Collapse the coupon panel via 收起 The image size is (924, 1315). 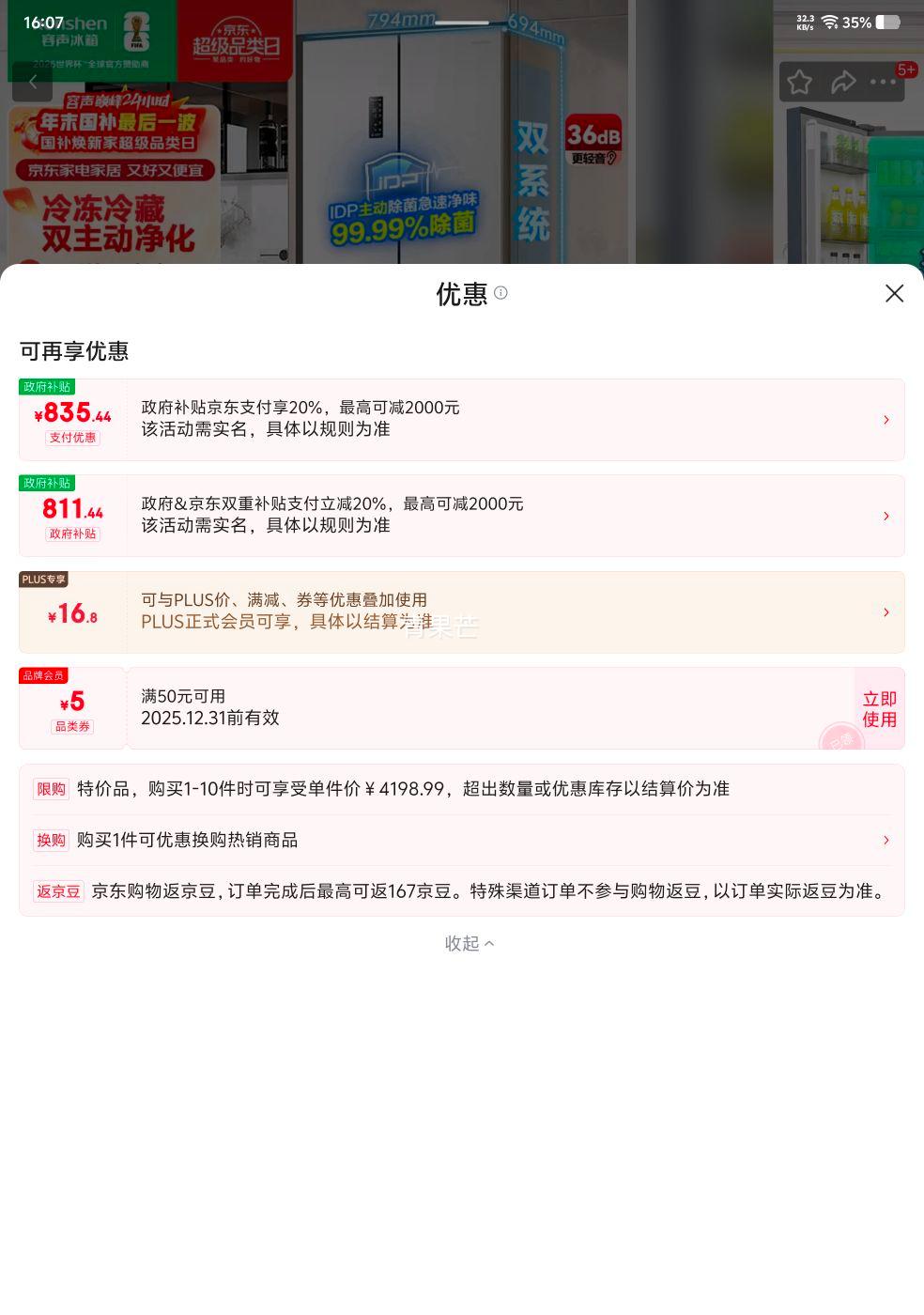(470, 943)
